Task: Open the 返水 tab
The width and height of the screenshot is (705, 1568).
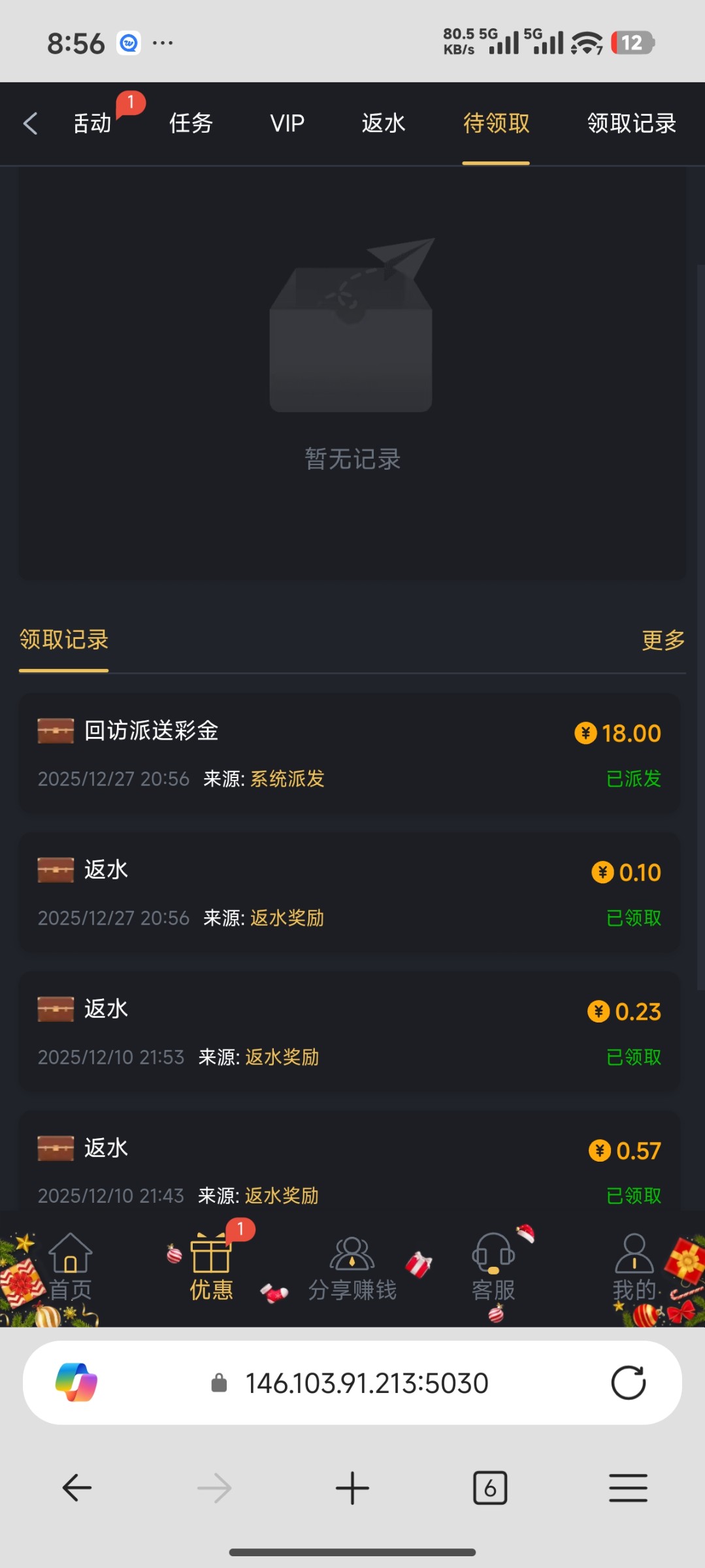Action: click(384, 123)
